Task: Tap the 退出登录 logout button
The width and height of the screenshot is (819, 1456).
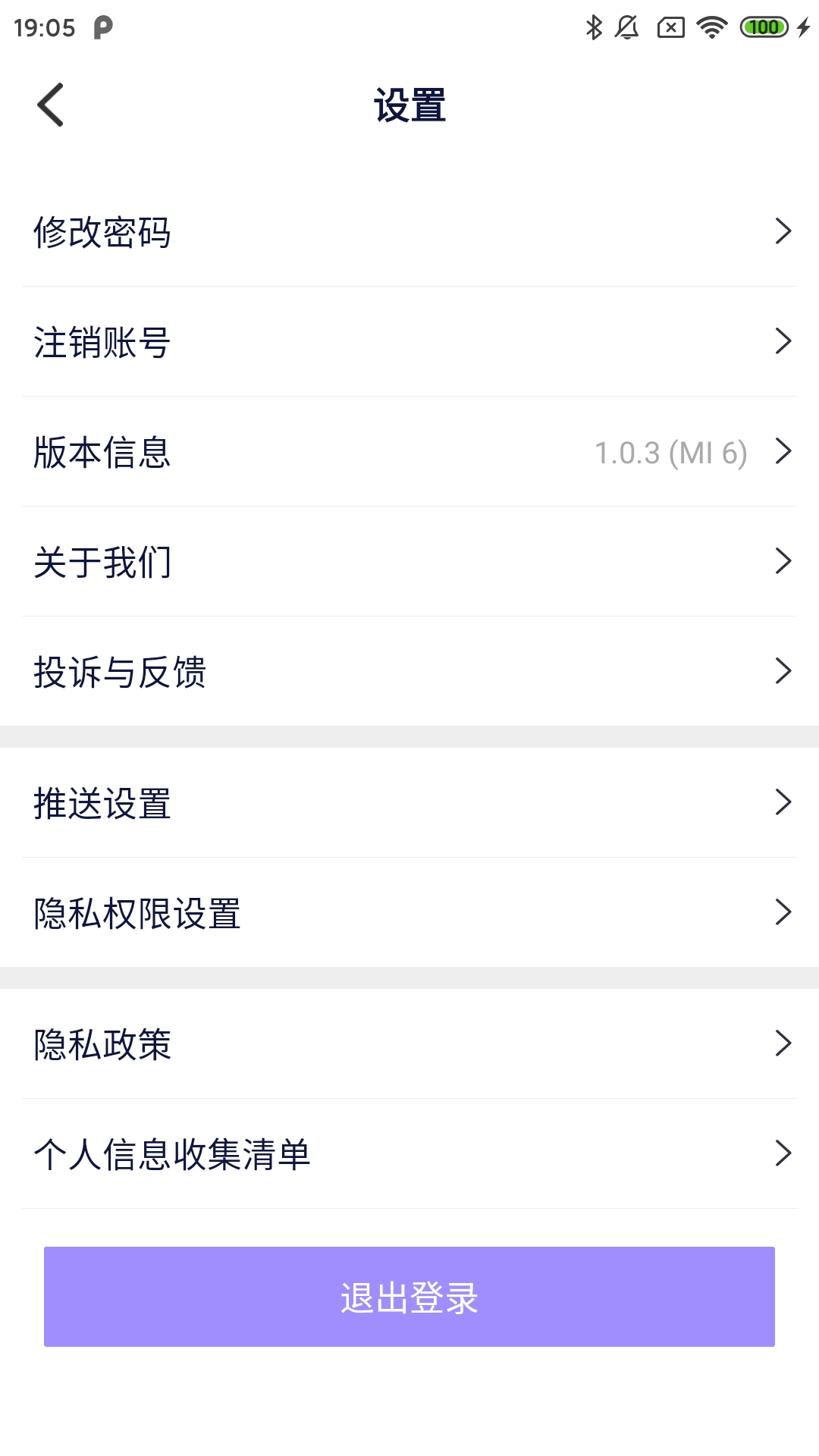Action: tap(409, 1297)
